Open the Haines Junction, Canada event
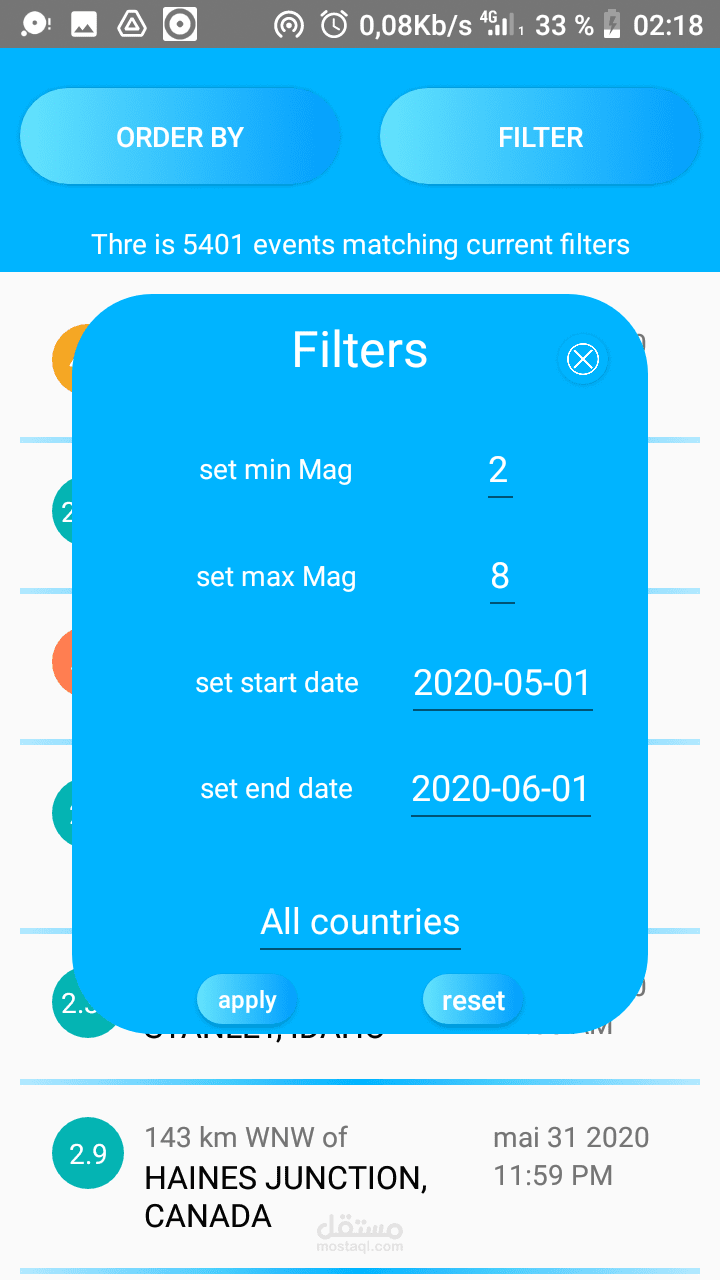The width and height of the screenshot is (720, 1280). point(360,1177)
